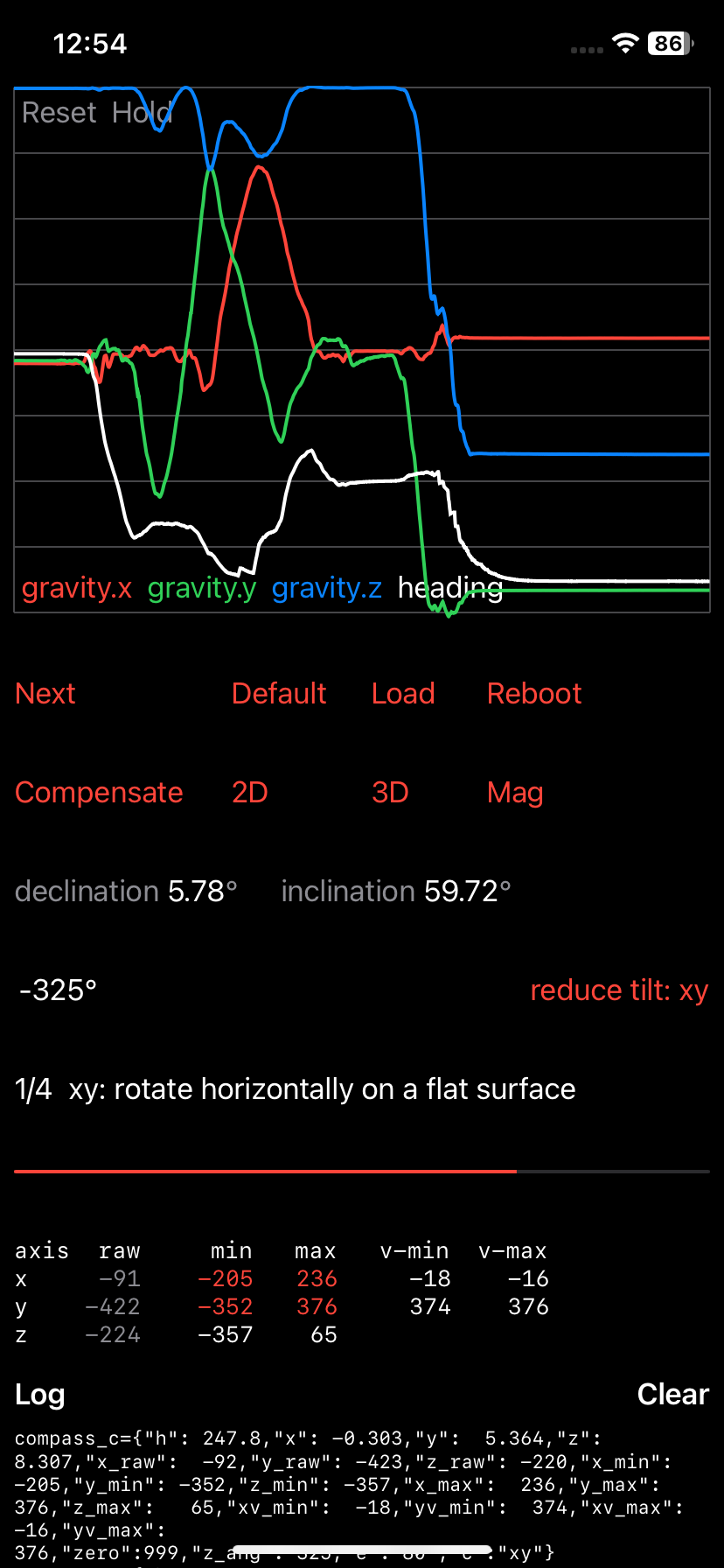Image resolution: width=724 pixels, height=1568 pixels.
Task: Toggle the gravity.z graph series
Action: (x=326, y=588)
